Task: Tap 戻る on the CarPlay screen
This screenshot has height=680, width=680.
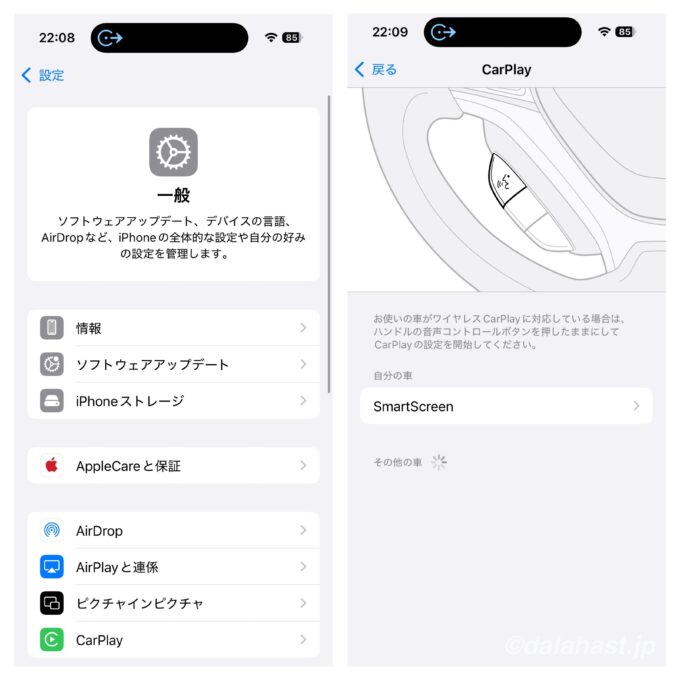Action: click(x=376, y=70)
